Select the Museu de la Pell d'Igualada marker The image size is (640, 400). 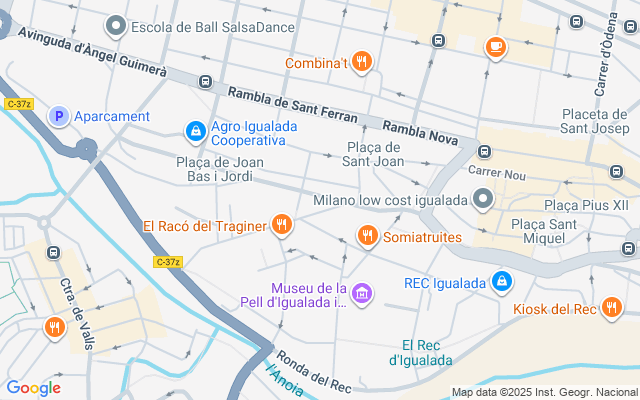click(x=362, y=294)
